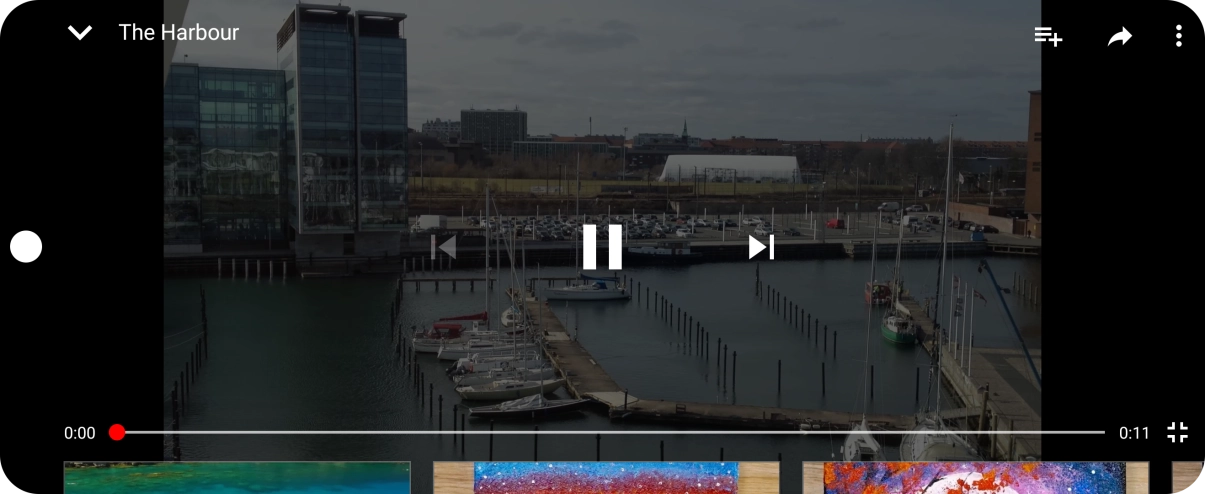1205x494 pixels.
Task: Exit fullscreen mode
Action: coord(1177,432)
